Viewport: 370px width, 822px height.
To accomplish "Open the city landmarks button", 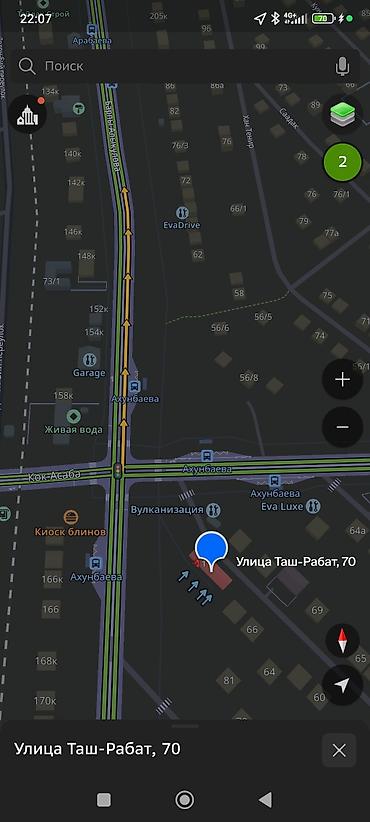I will (x=27, y=114).
